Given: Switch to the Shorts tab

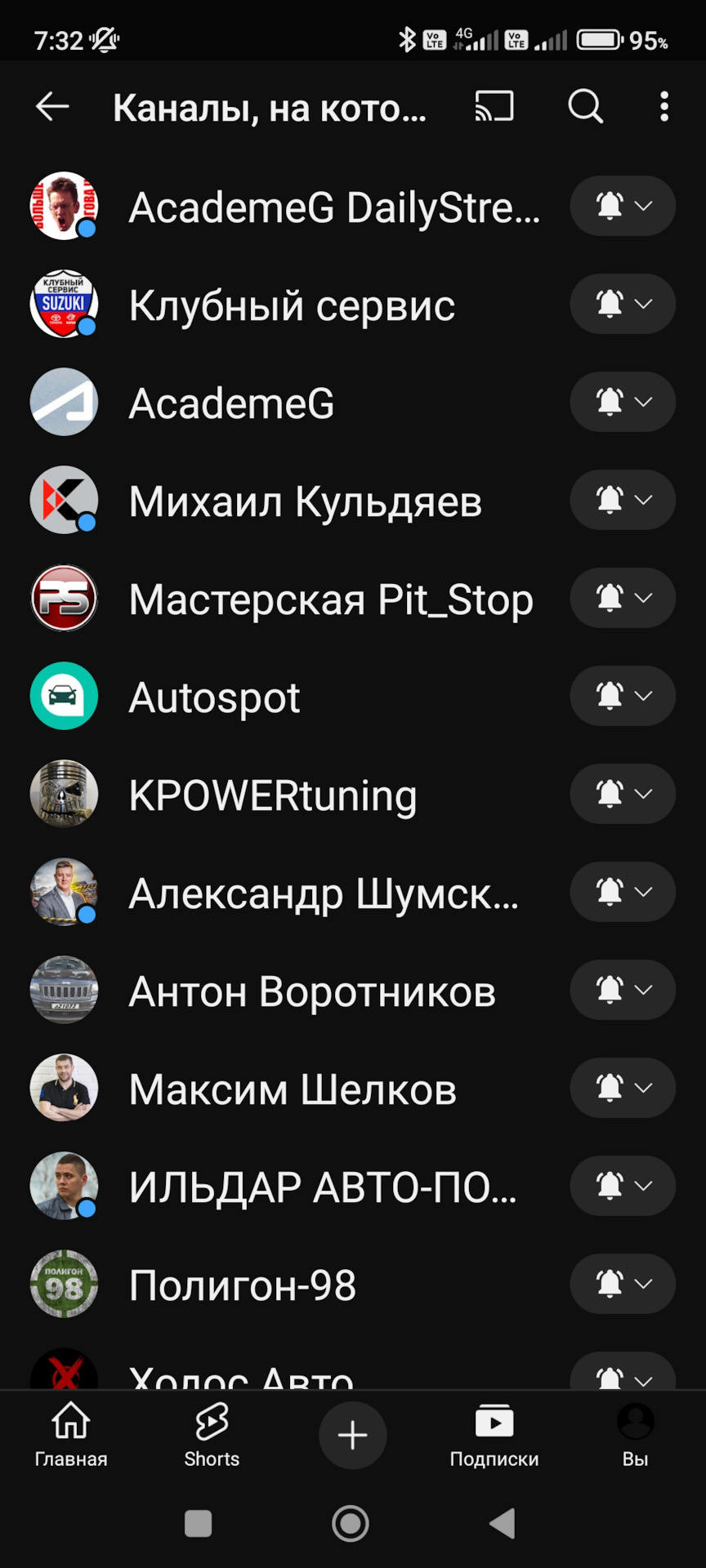Looking at the screenshot, I should [212, 1435].
